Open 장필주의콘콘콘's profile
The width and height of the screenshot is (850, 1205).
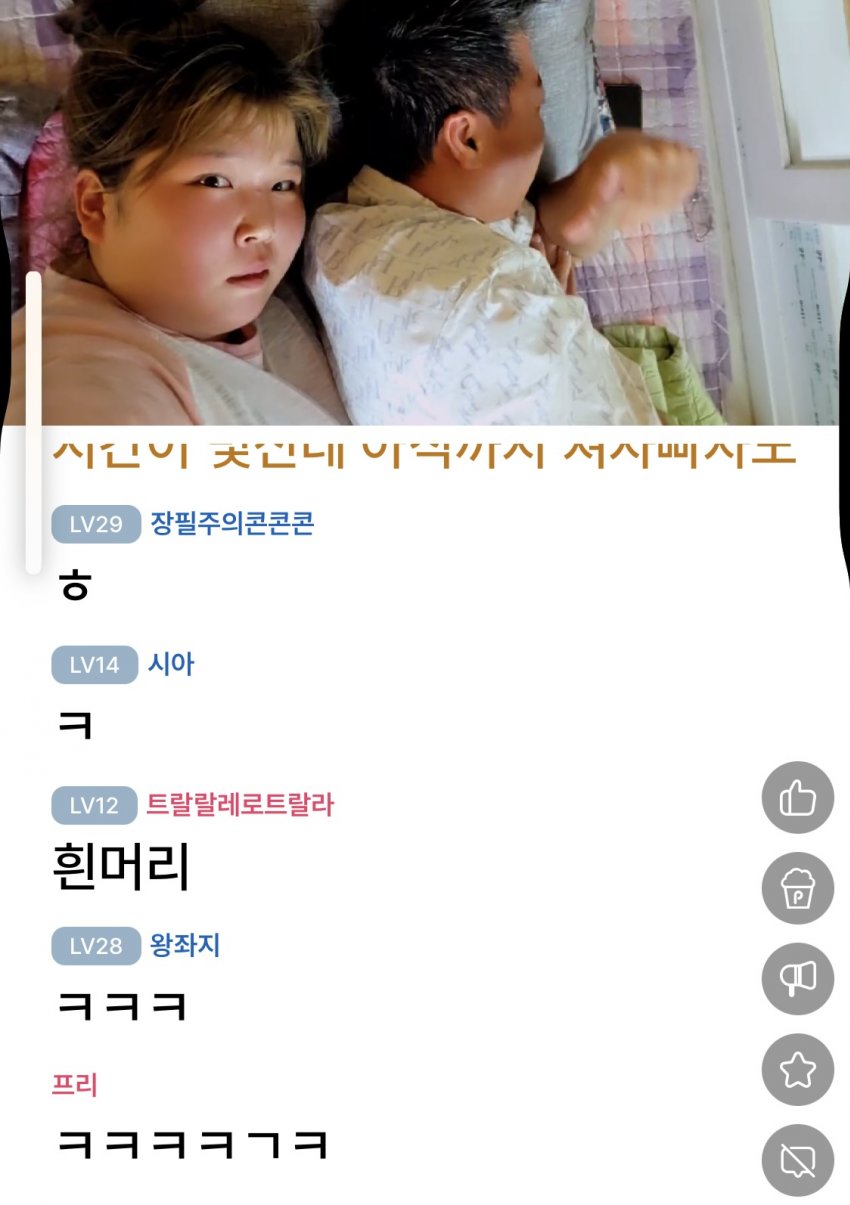[x=232, y=524]
